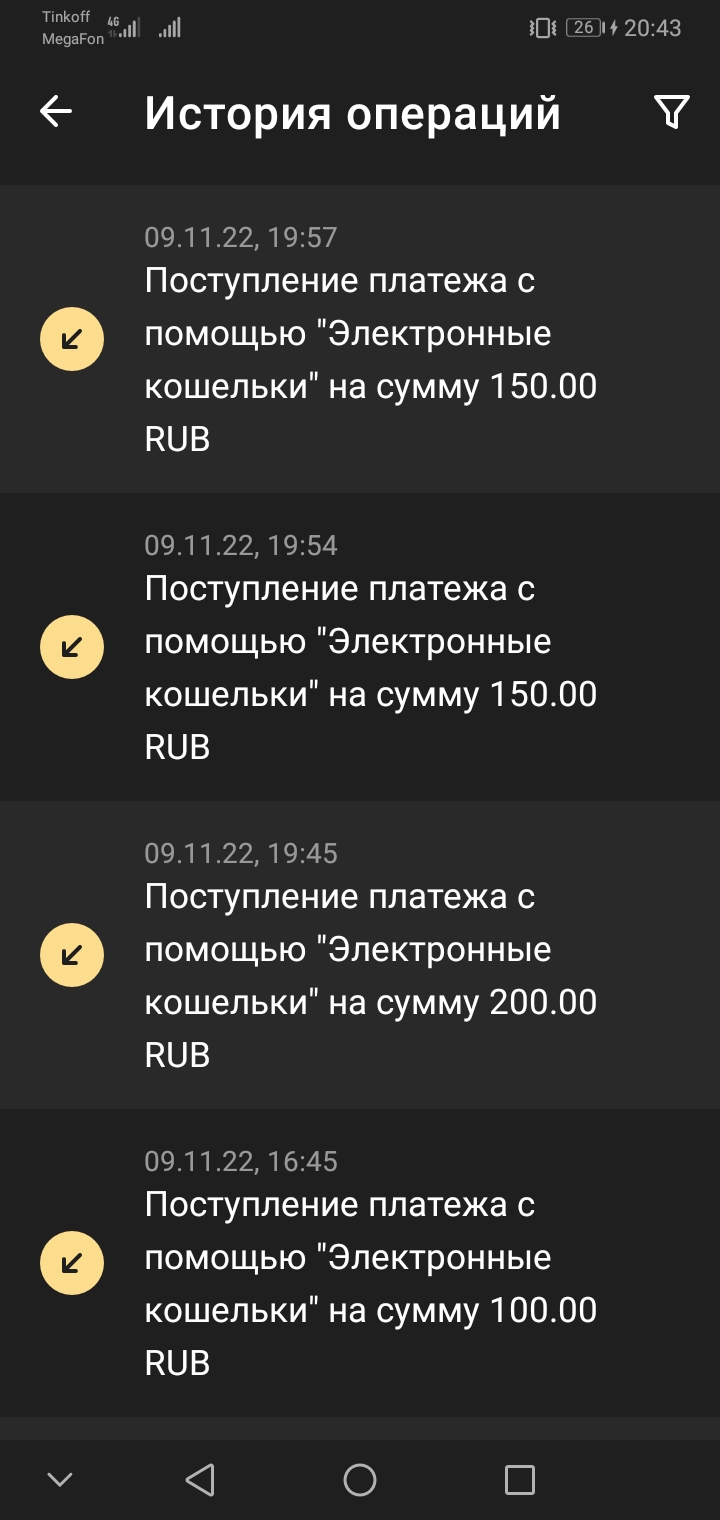Open the 16:45 payment of 100.00 RUB
The width and height of the screenshot is (720, 1520).
point(370,1263)
